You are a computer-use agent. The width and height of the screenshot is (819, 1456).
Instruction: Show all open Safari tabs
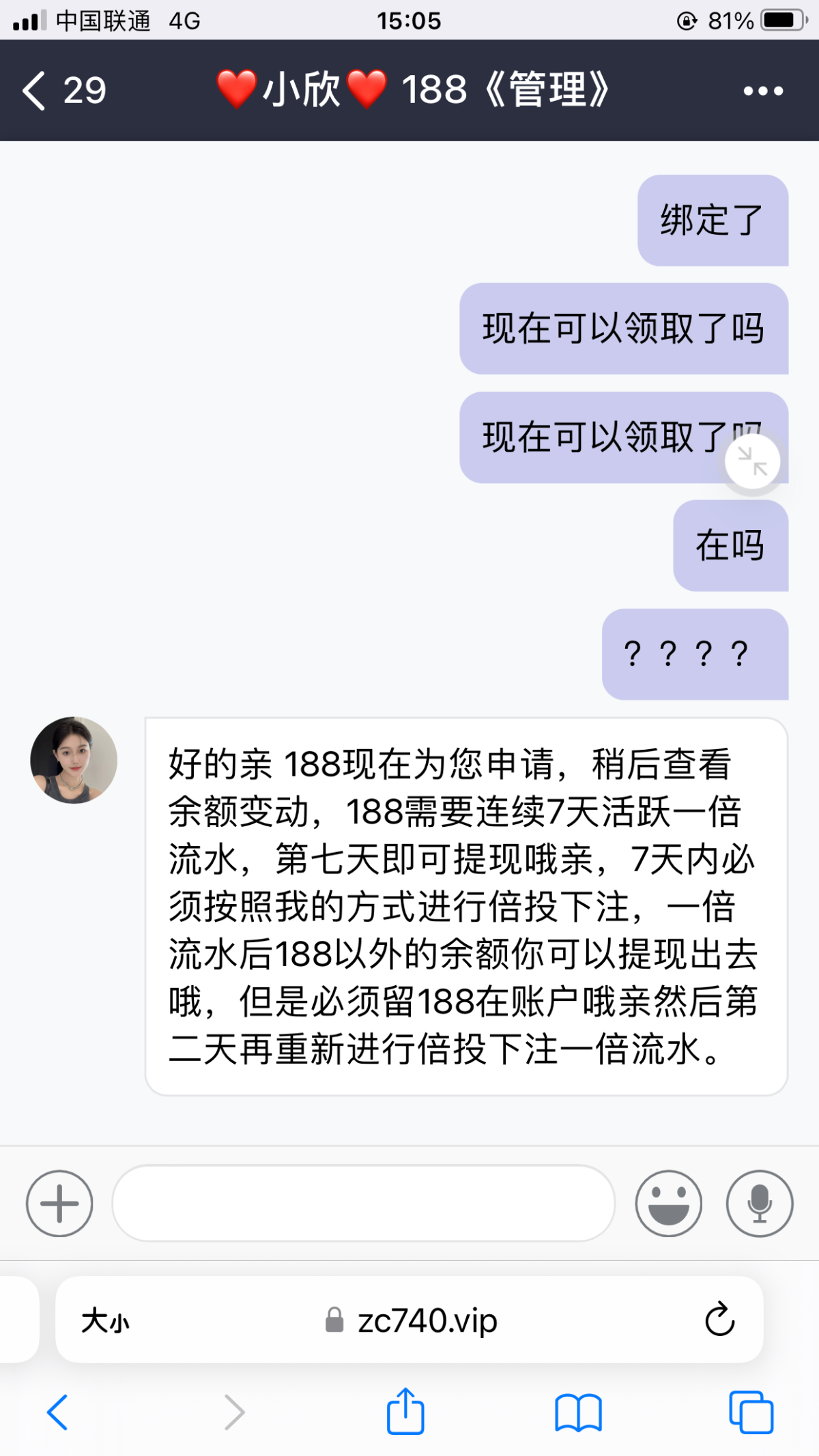751,1411
